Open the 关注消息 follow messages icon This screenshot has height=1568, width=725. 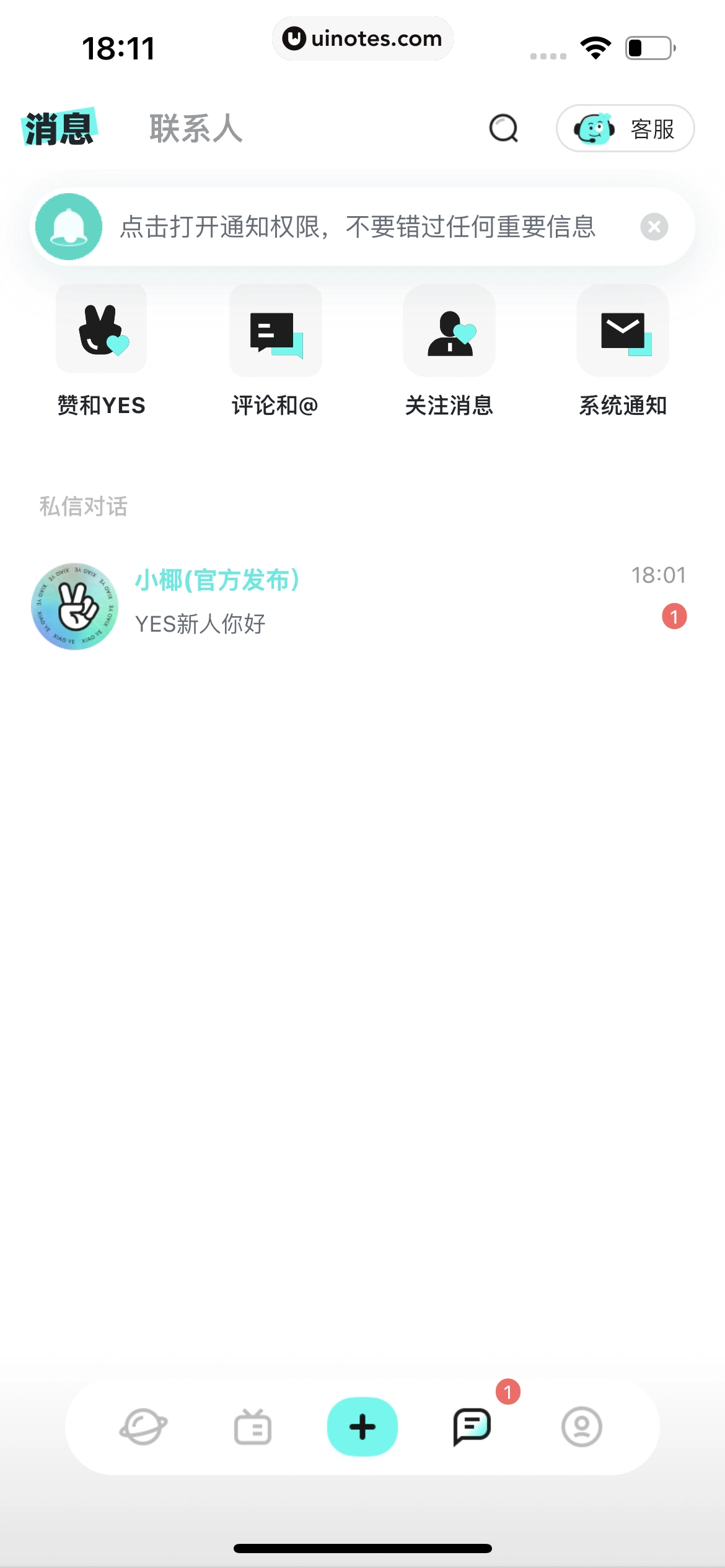(449, 329)
